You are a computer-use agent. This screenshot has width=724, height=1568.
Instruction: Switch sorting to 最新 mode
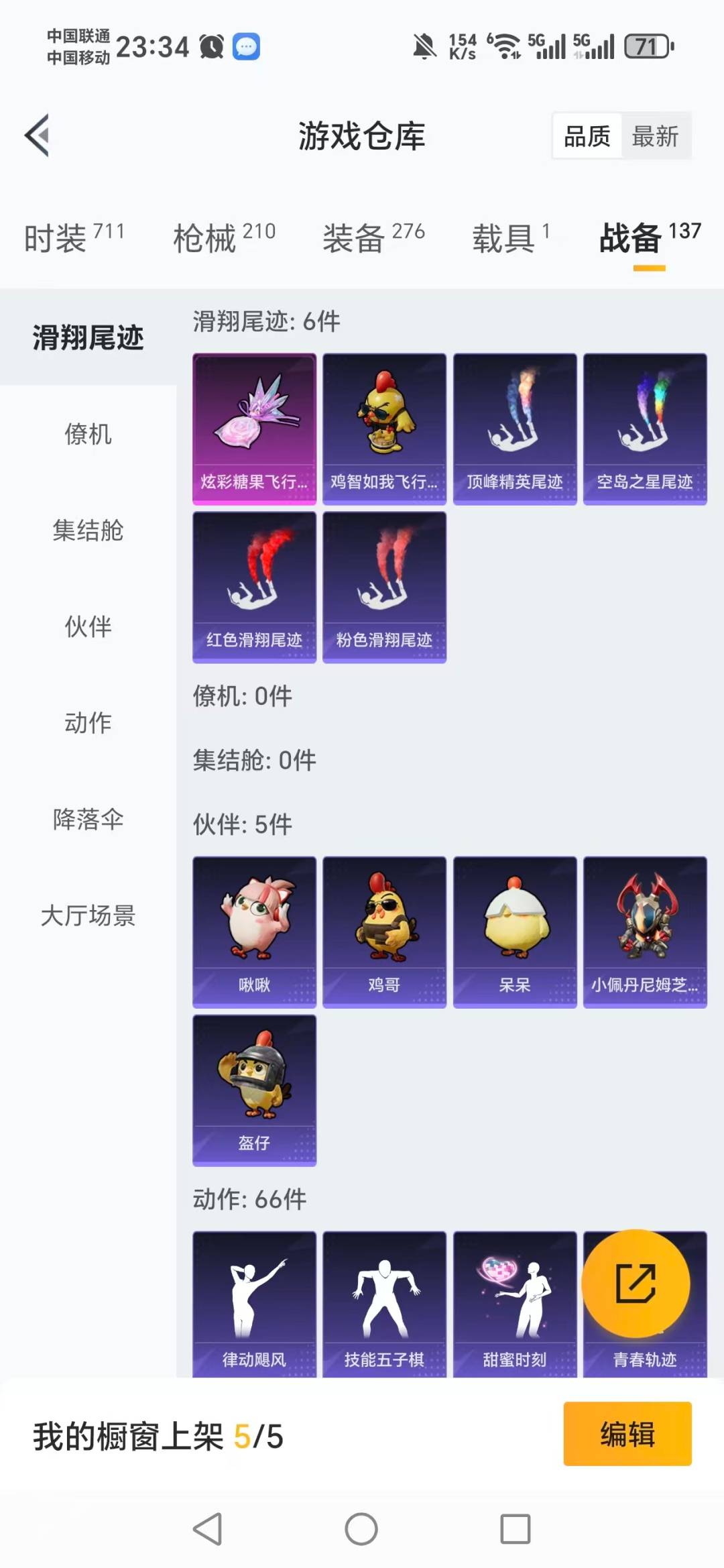point(656,136)
